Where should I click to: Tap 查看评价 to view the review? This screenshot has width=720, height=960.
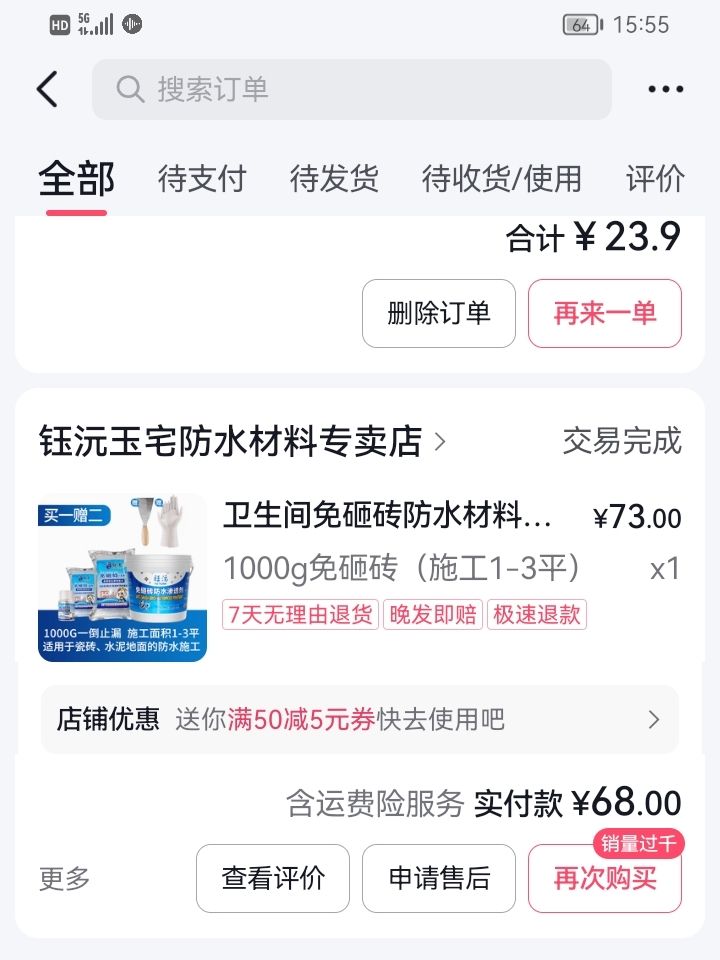click(273, 879)
